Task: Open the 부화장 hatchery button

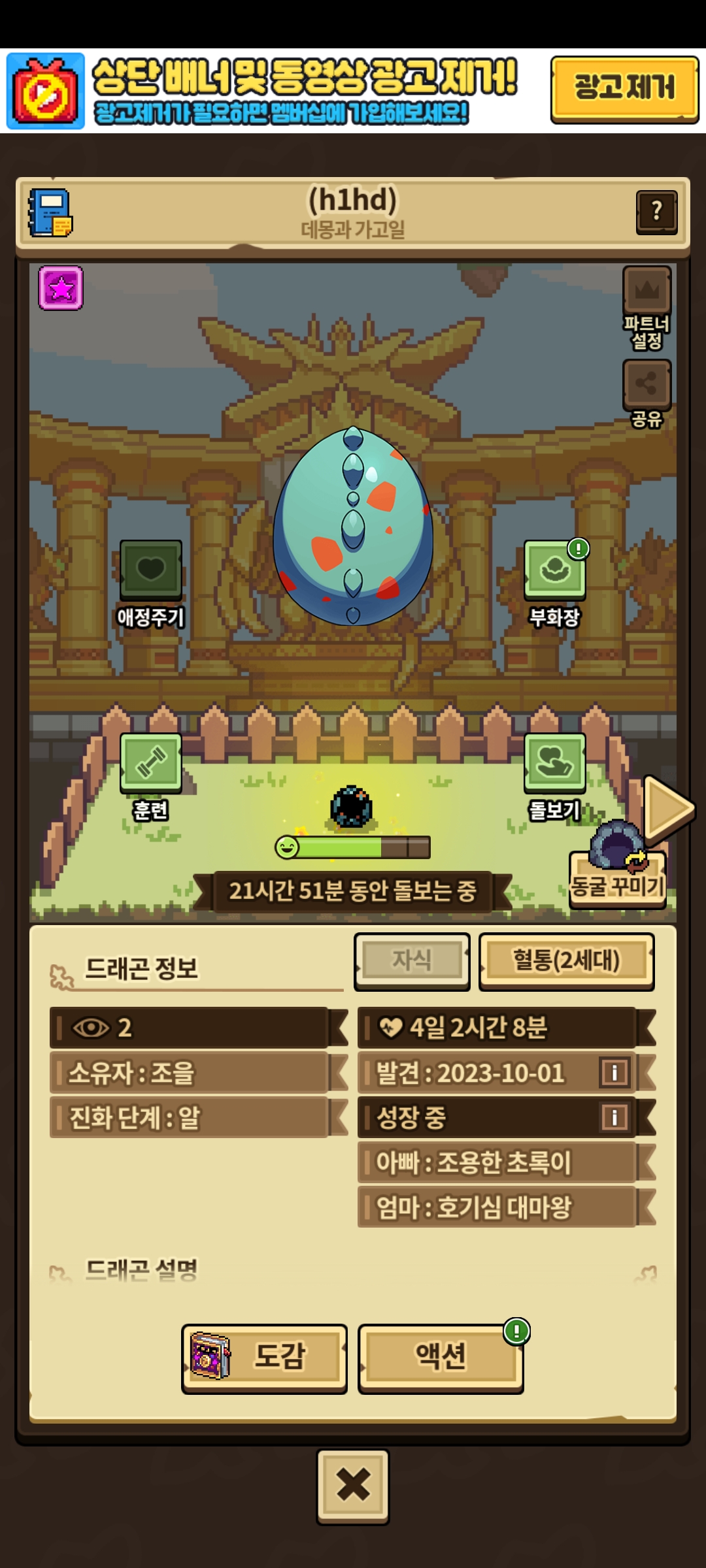Action: pos(555,570)
